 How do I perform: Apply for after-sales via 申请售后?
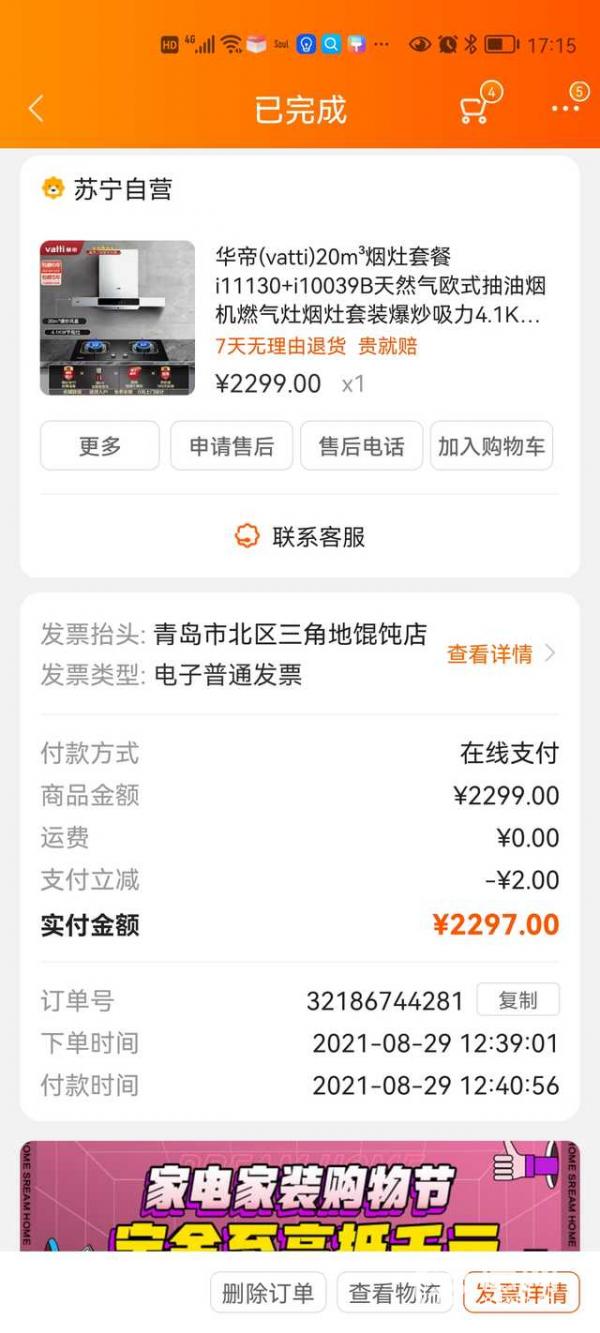(x=231, y=446)
